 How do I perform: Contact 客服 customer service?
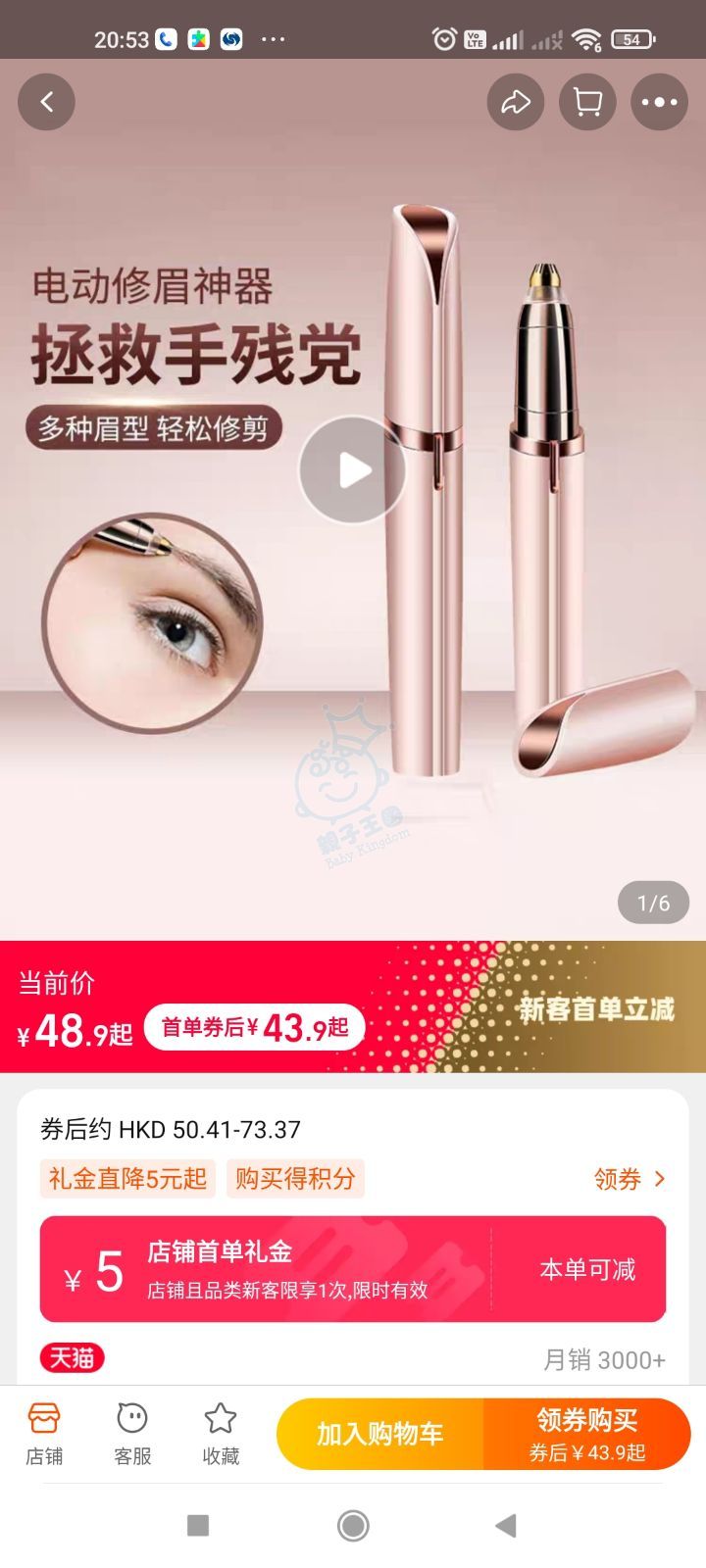click(132, 1433)
